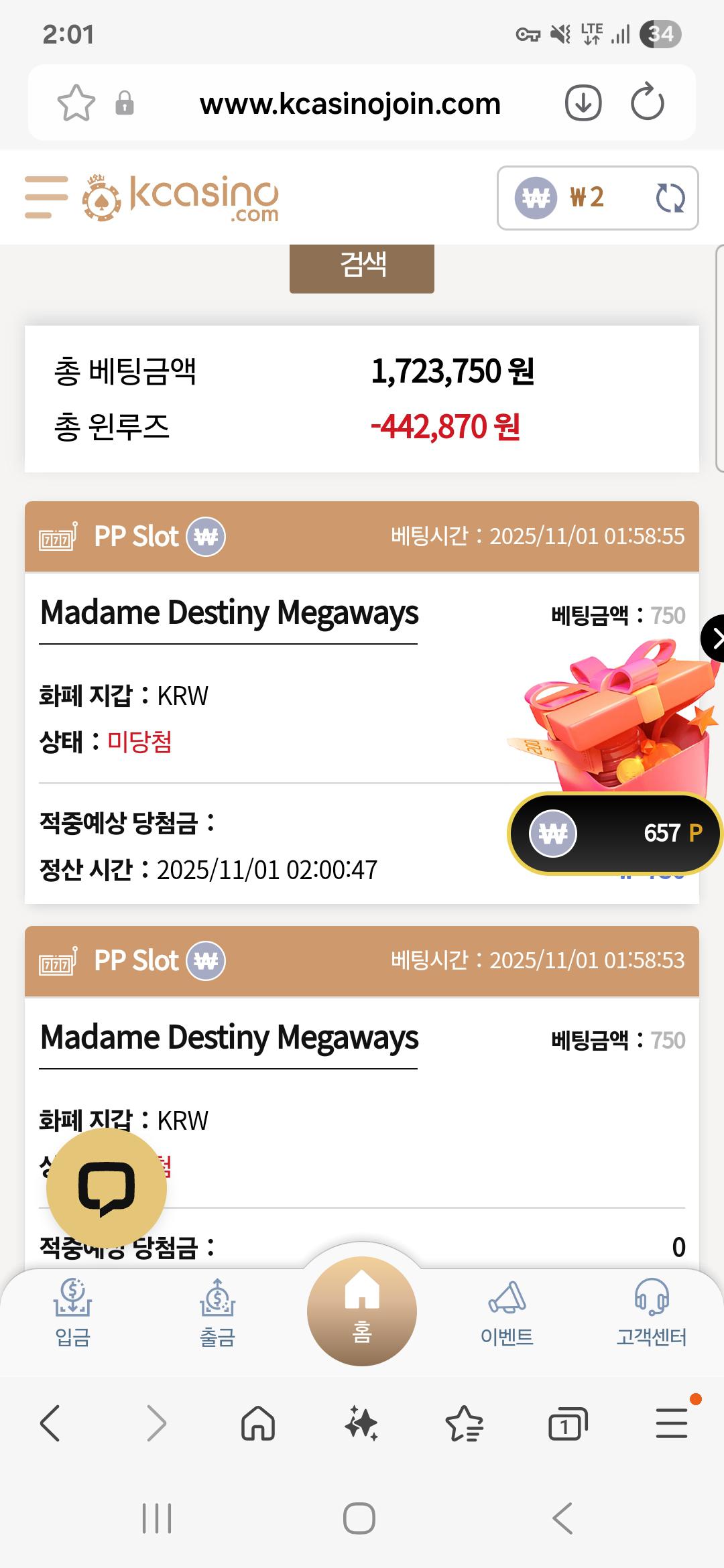Open the kcasino hamburger menu
This screenshot has height=1568, width=724.
click(x=46, y=197)
